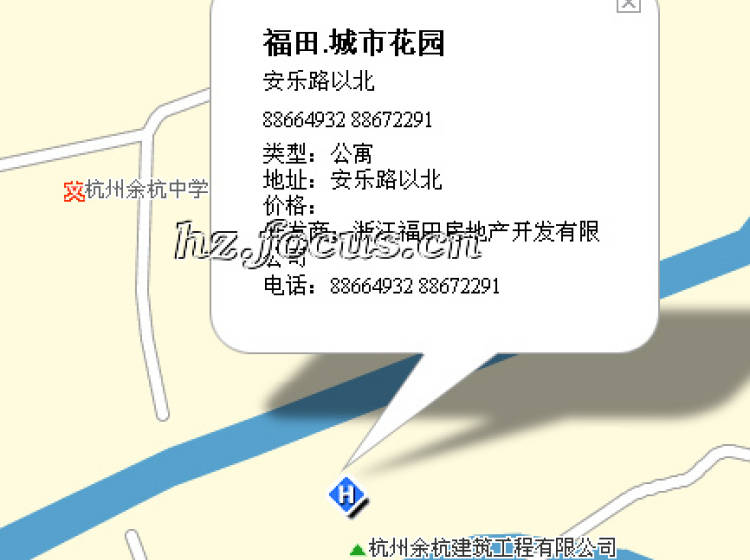Select the 杭州余杭建筑工程有限公司 map marker
Screen dimensions: 750x560
[x=357, y=549]
